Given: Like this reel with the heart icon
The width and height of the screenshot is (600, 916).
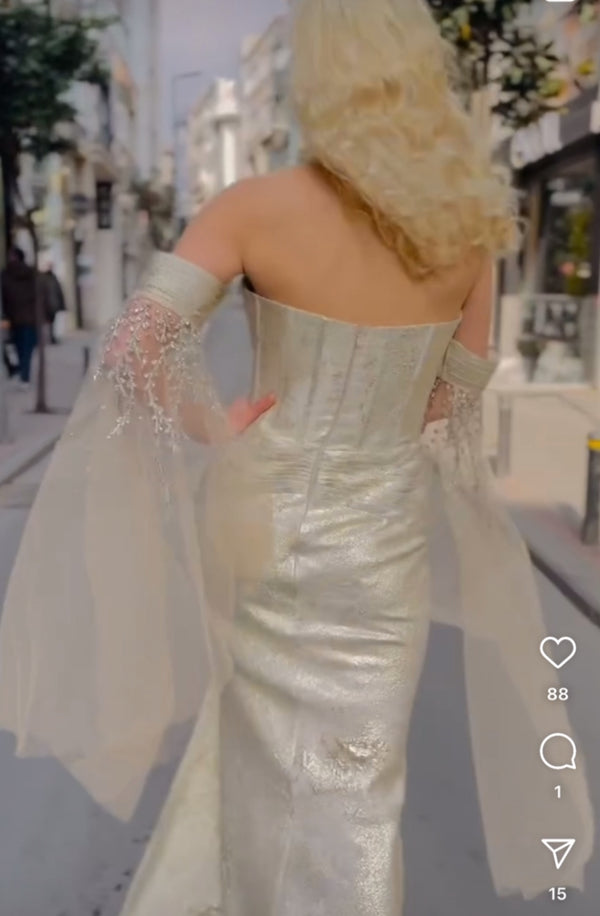Looking at the screenshot, I should [557, 652].
